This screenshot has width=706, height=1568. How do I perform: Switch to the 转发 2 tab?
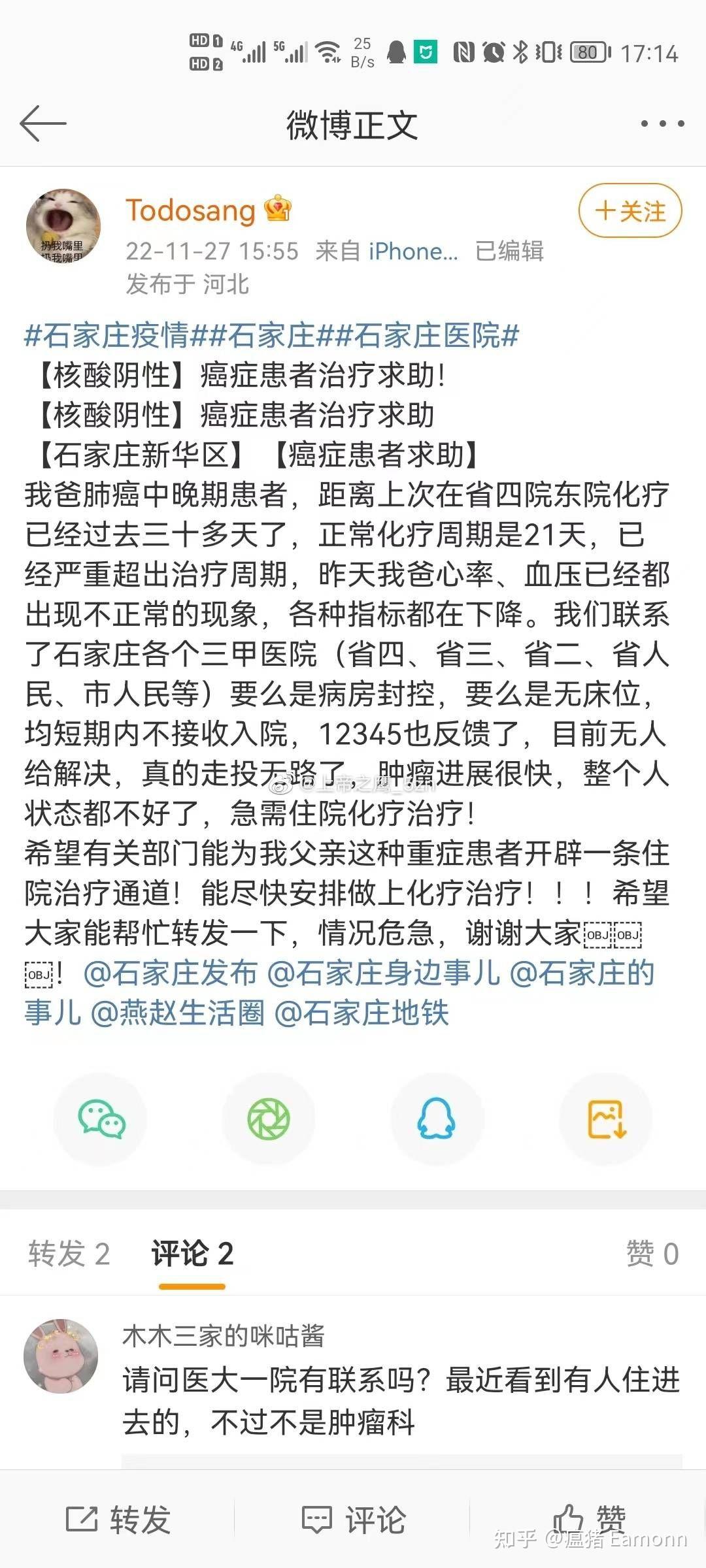pos(69,1254)
